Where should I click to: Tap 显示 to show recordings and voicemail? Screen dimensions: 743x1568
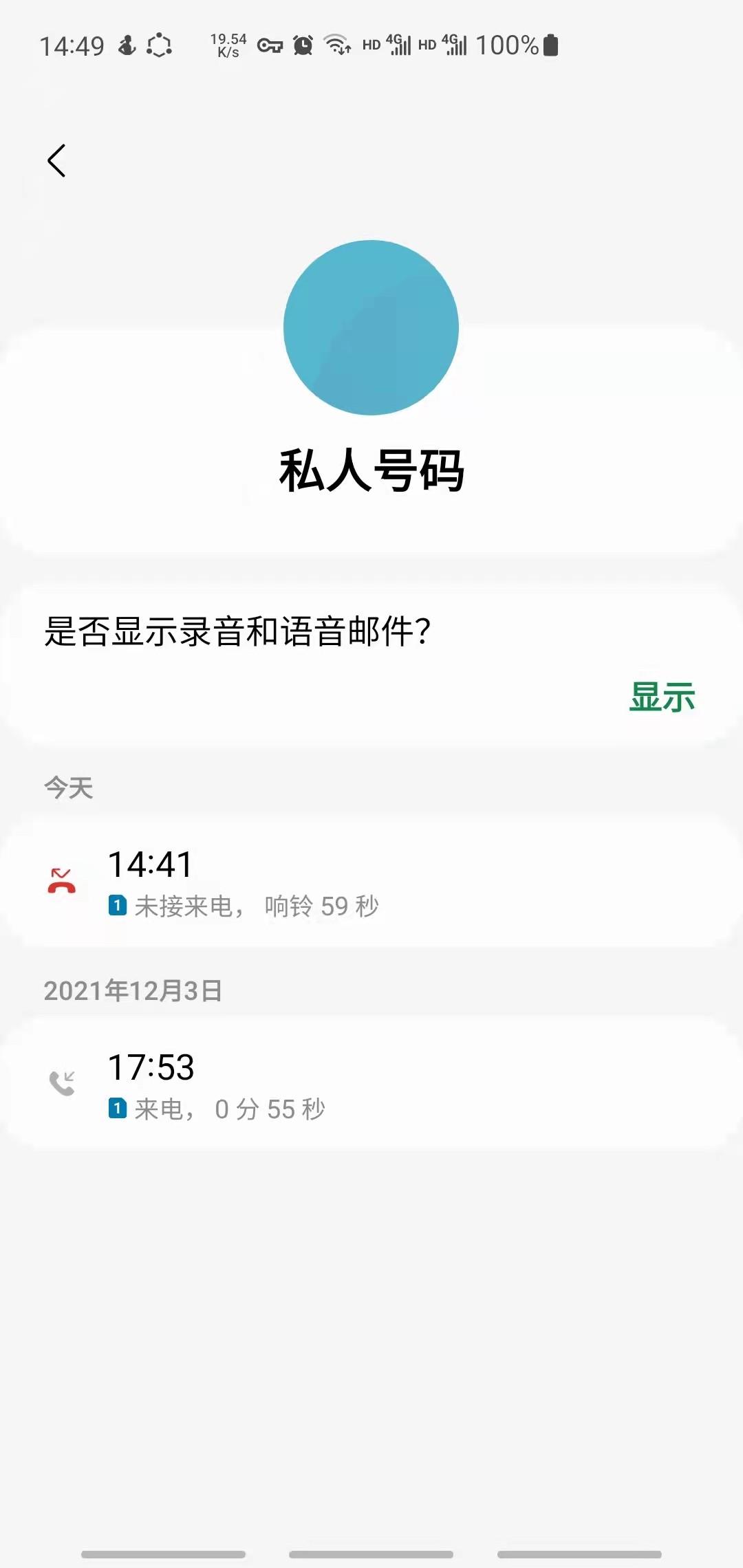662,697
